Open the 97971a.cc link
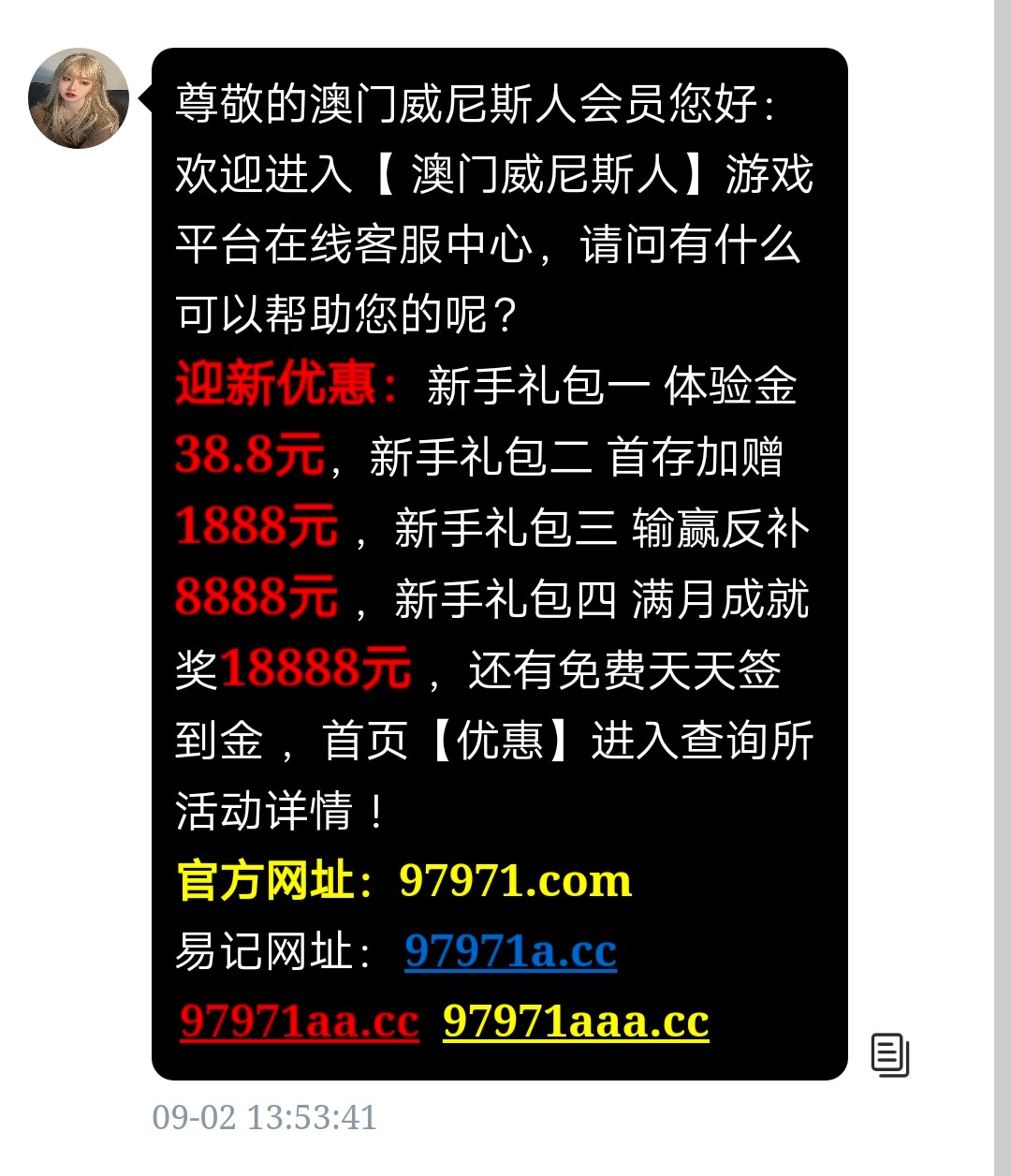 tap(510, 951)
